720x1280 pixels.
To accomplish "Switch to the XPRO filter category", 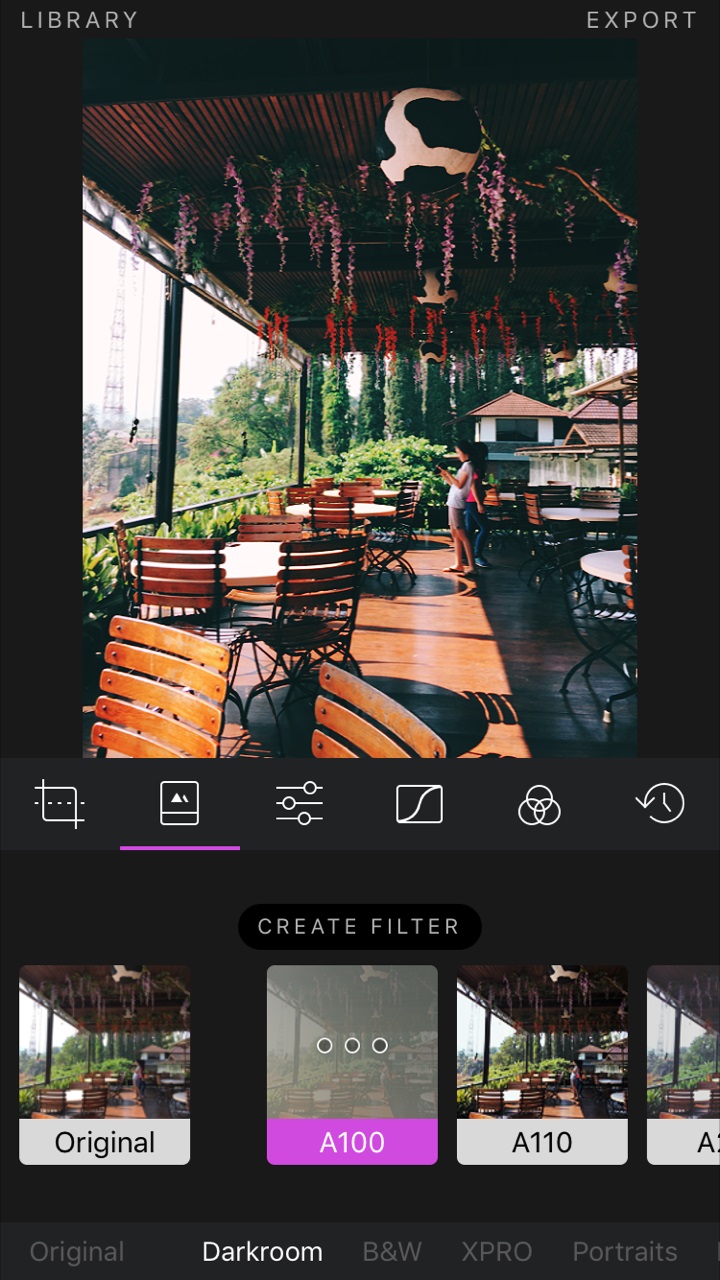I will tap(497, 1252).
